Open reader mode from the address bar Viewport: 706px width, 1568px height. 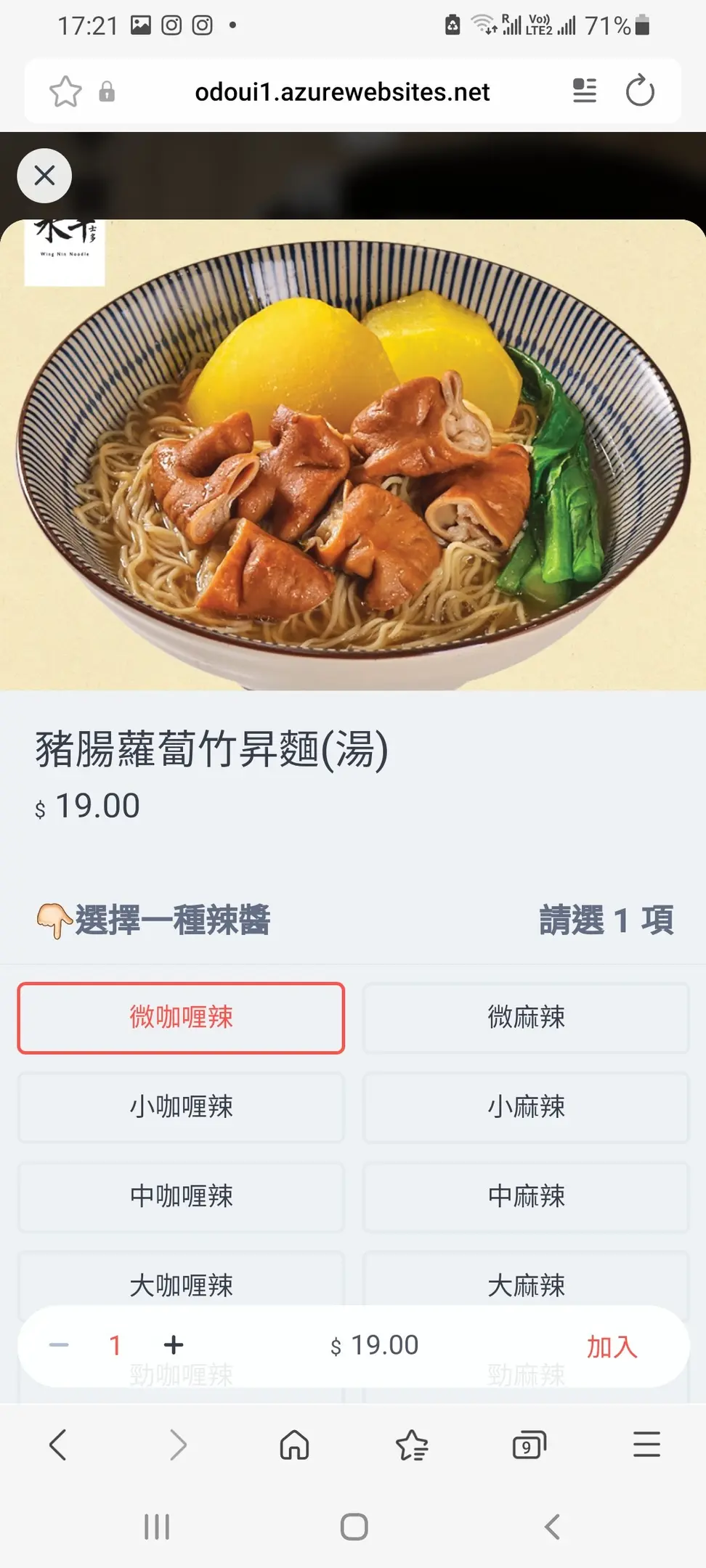click(585, 91)
